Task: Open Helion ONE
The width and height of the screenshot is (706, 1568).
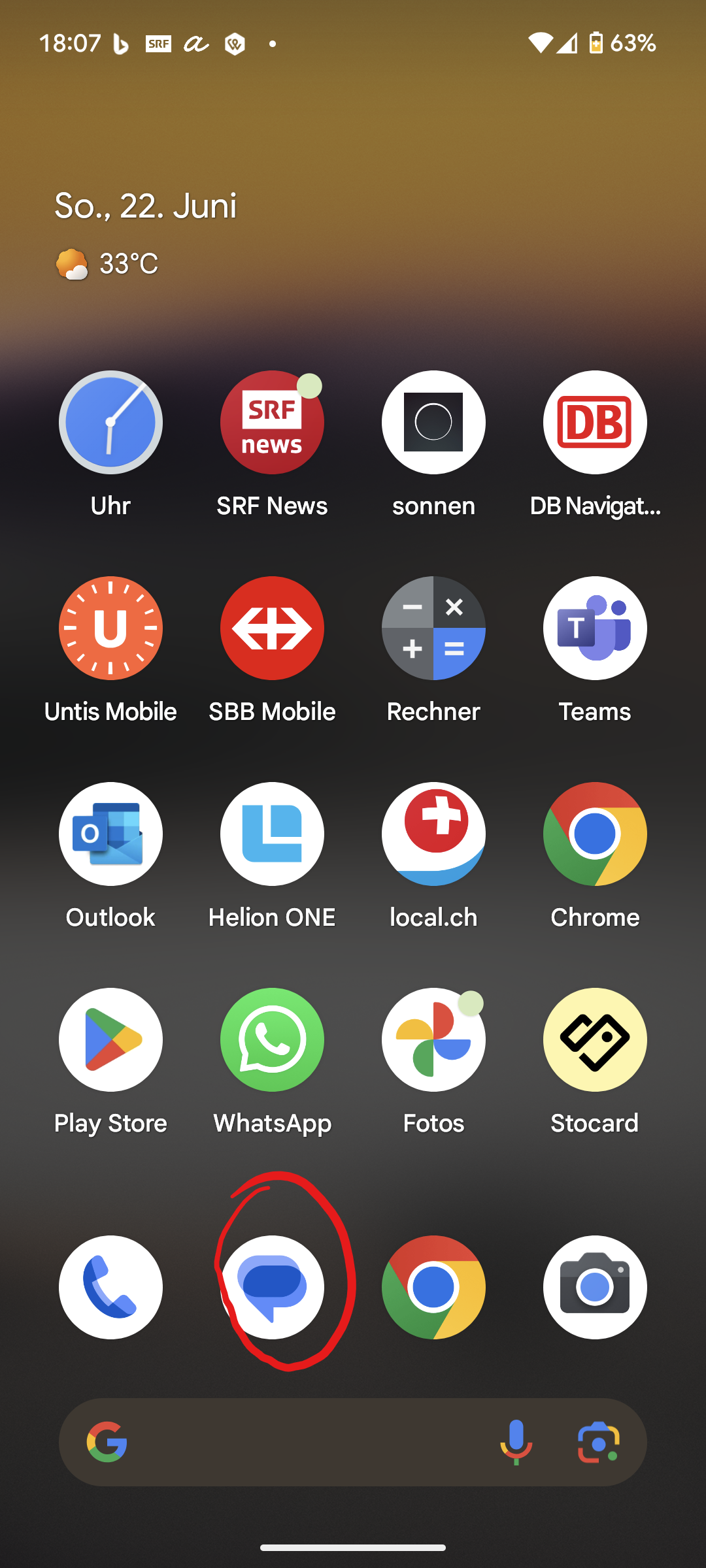Action: tap(272, 834)
